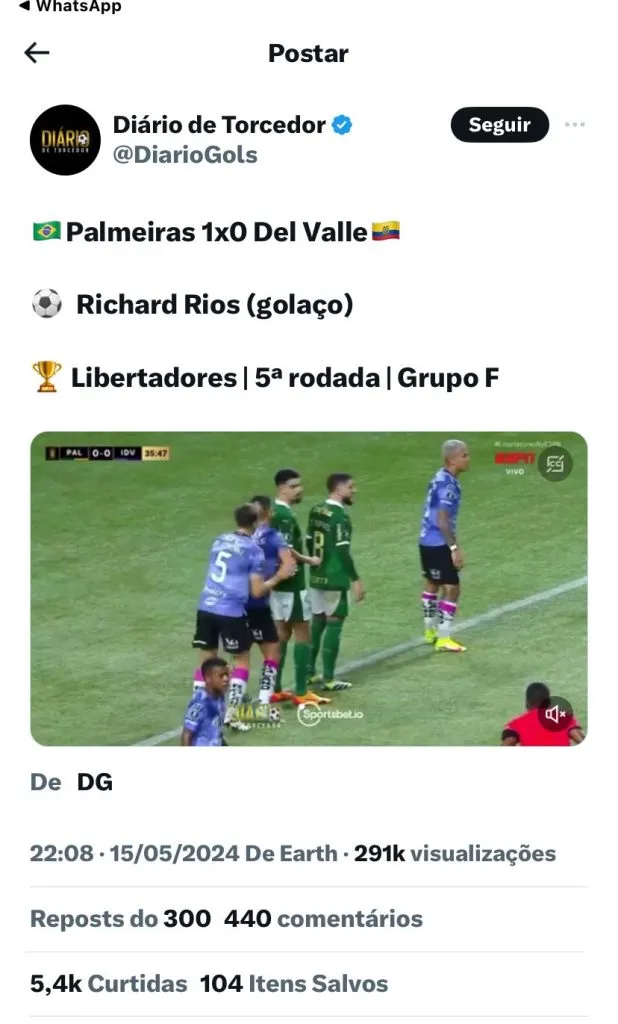
Task: Open the DG video source link
Action: click(95, 782)
